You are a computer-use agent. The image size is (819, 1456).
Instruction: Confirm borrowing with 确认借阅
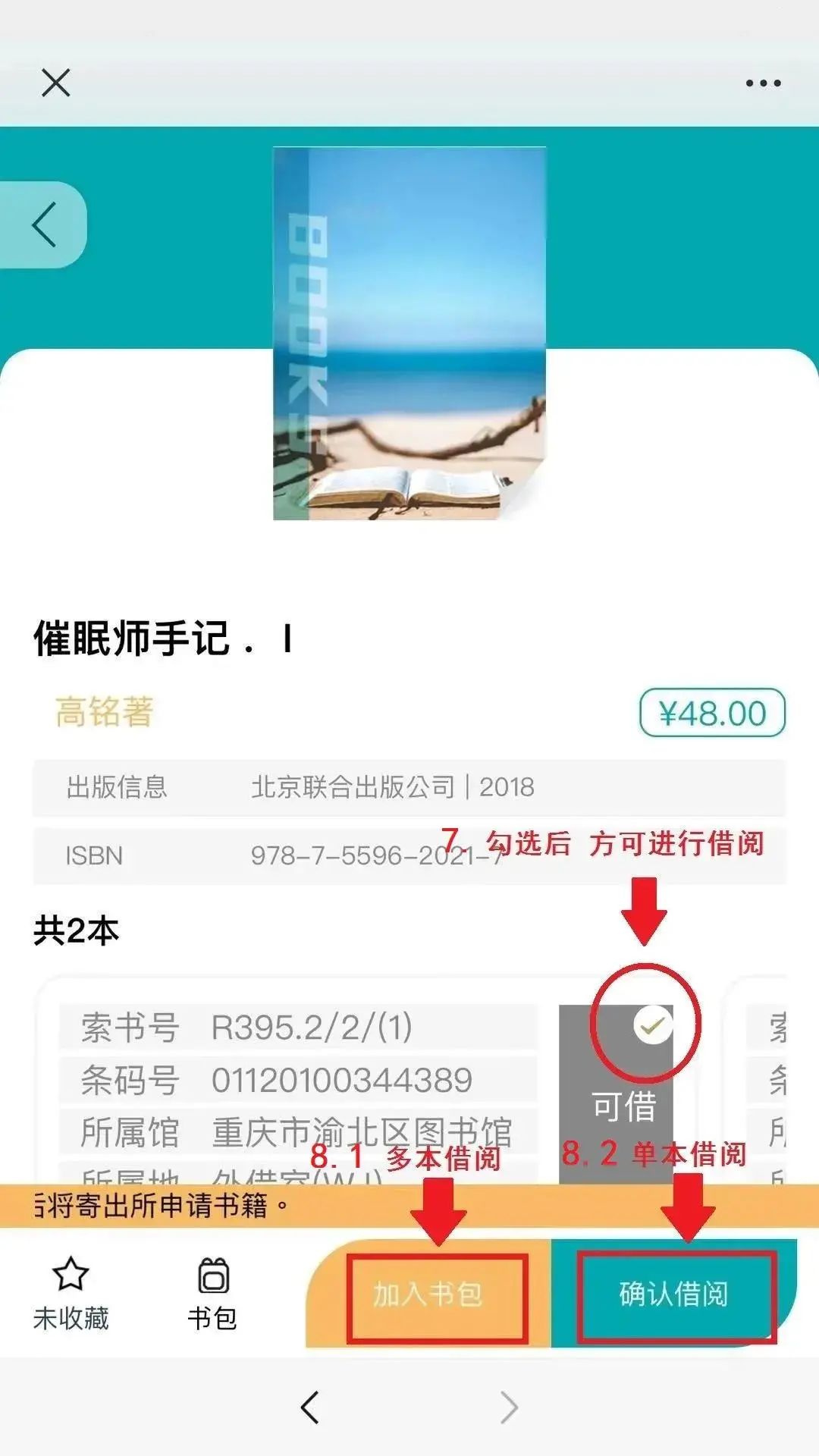click(x=673, y=1294)
